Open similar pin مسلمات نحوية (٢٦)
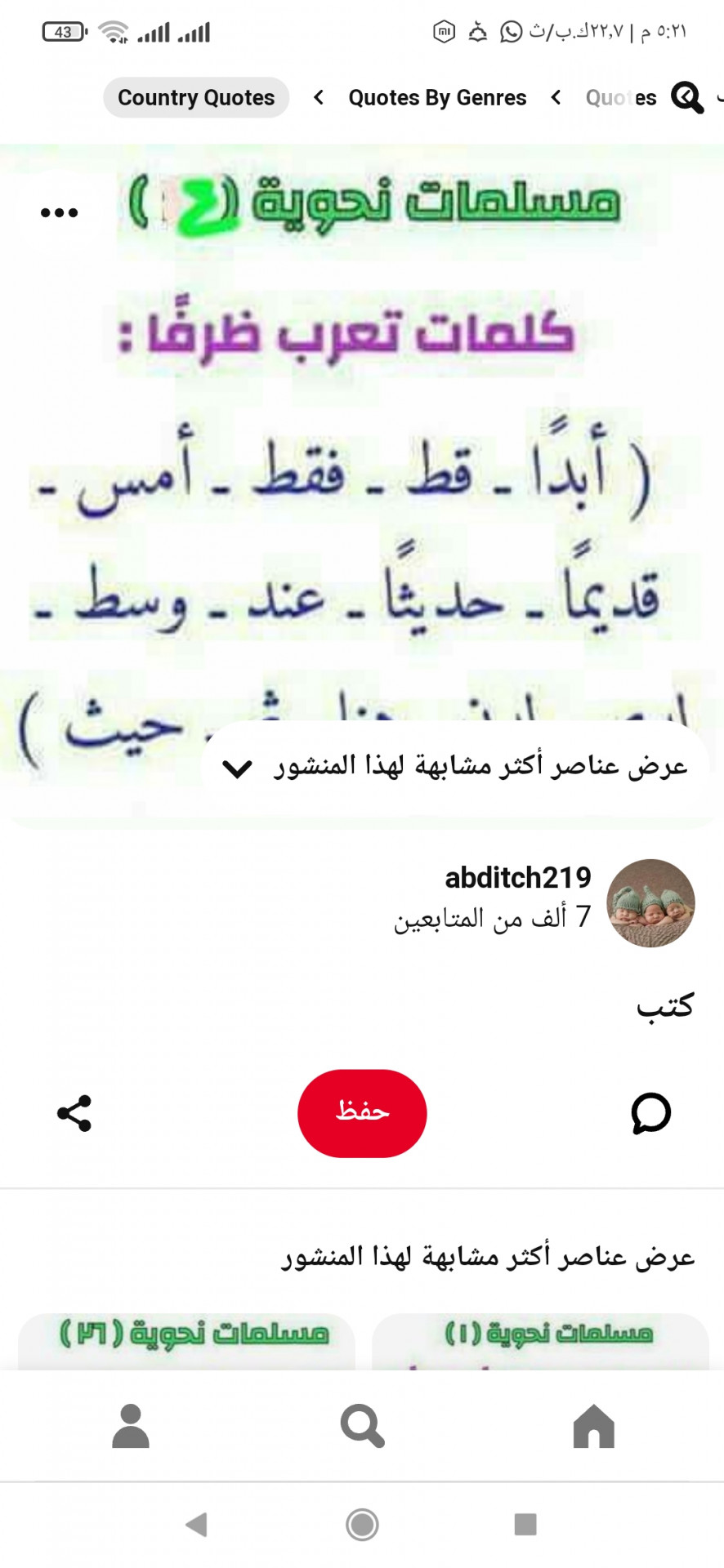Image resolution: width=724 pixels, height=1568 pixels. tap(187, 1339)
